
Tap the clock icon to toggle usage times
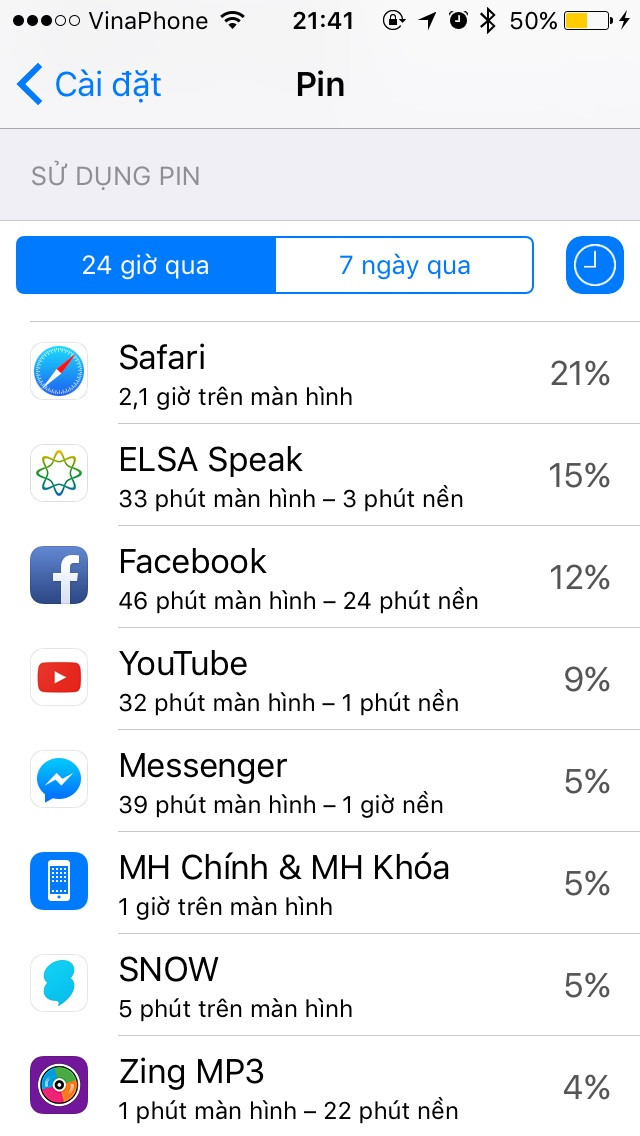point(594,265)
